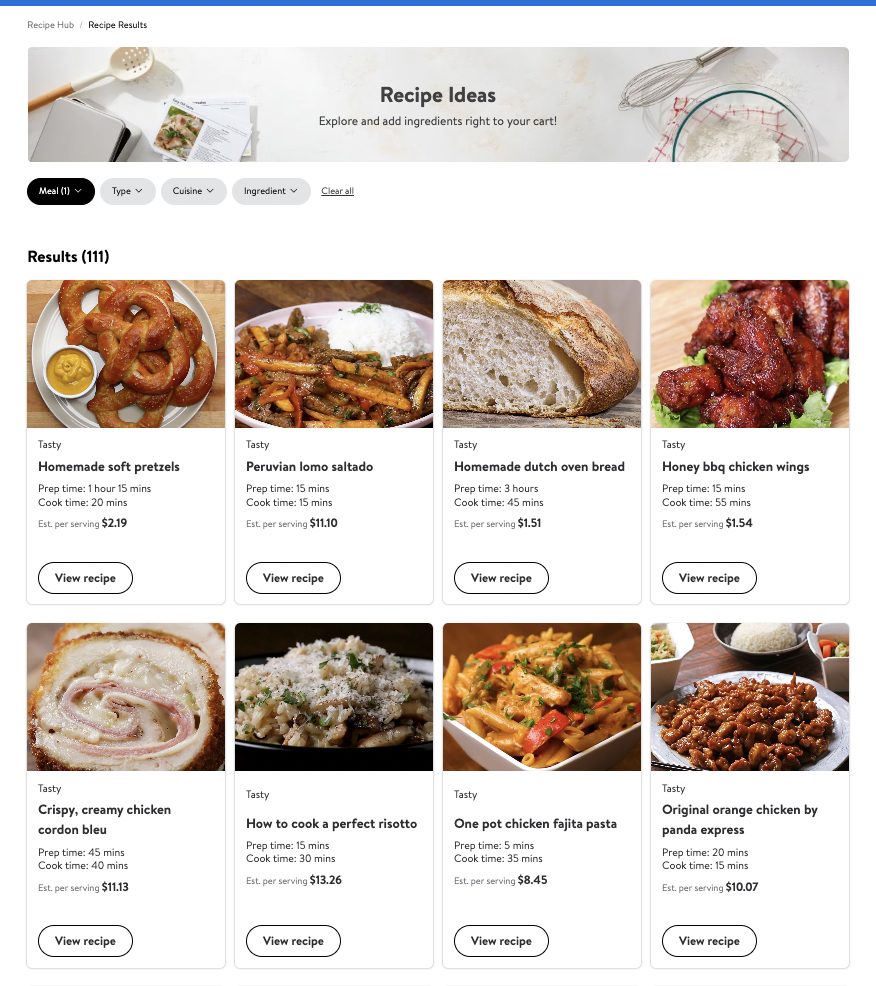876x986 pixels.
Task: View recipe for Original orange chicken by panda express
Action: click(x=709, y=940)
